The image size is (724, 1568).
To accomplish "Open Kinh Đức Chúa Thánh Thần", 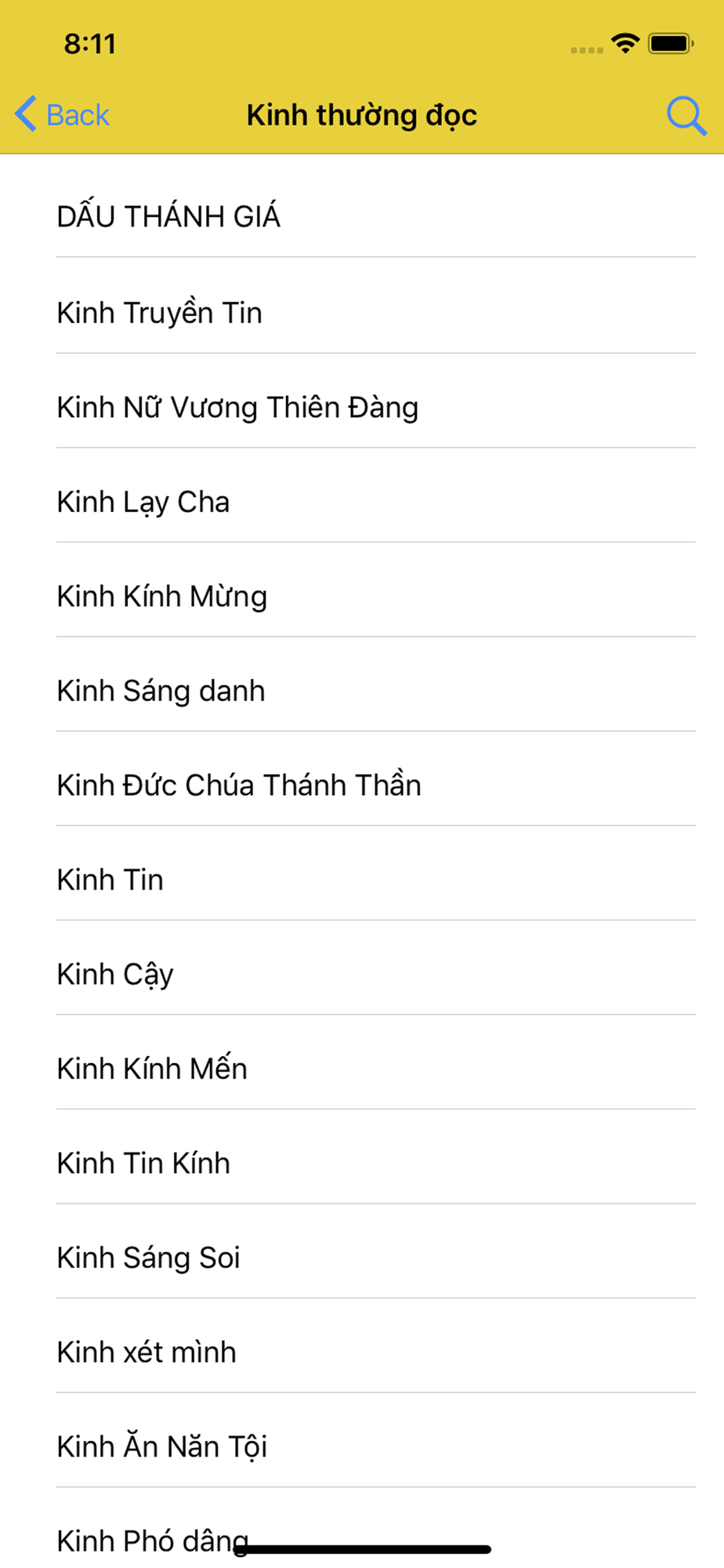I will [x=362, y=779].
